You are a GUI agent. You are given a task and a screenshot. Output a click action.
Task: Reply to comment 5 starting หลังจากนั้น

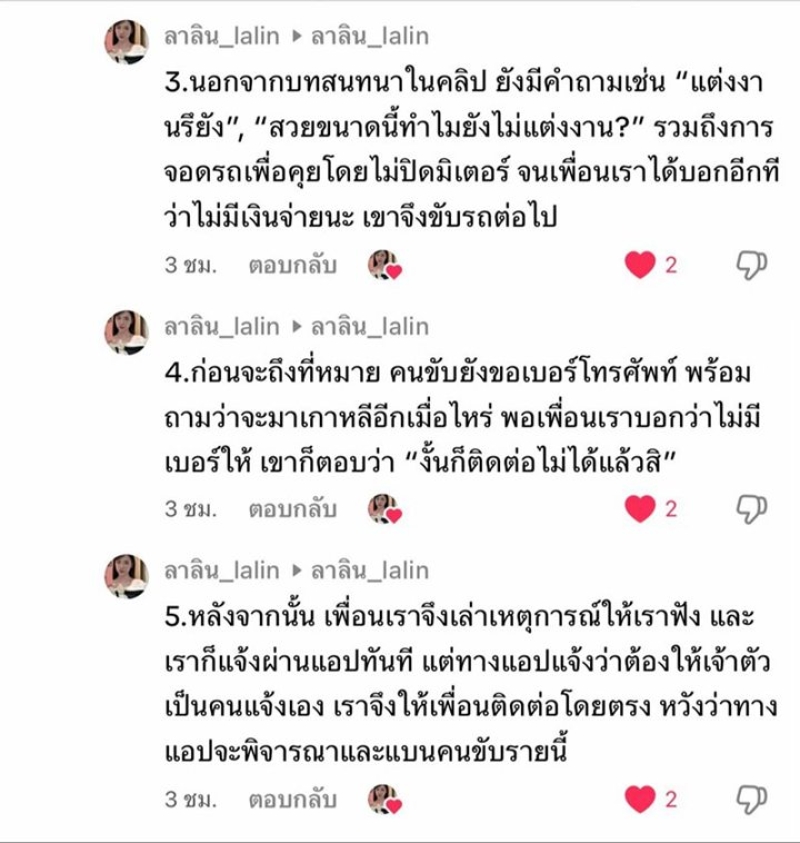pos(292,799)
